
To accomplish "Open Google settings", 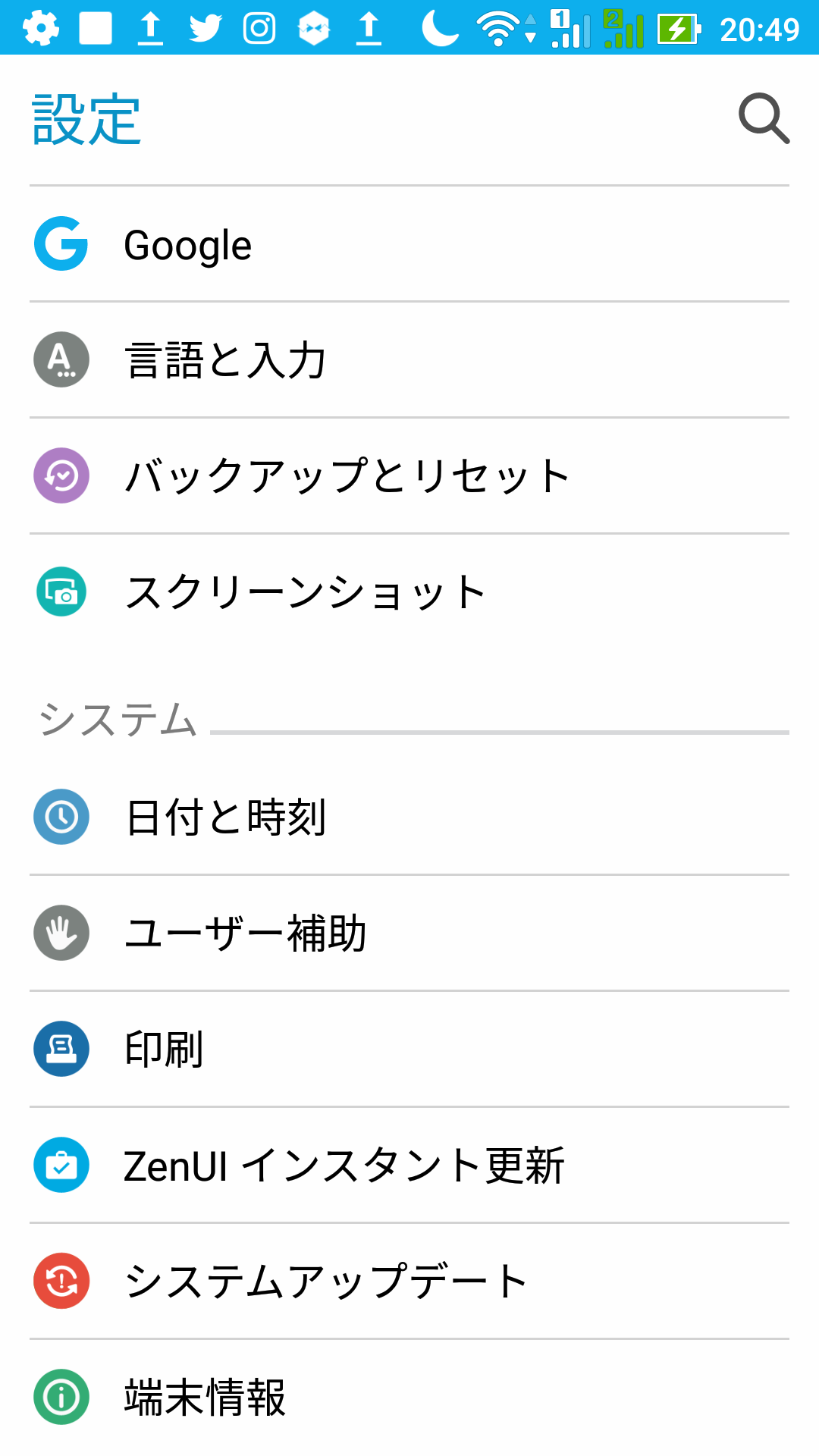I will pos(409,244).
